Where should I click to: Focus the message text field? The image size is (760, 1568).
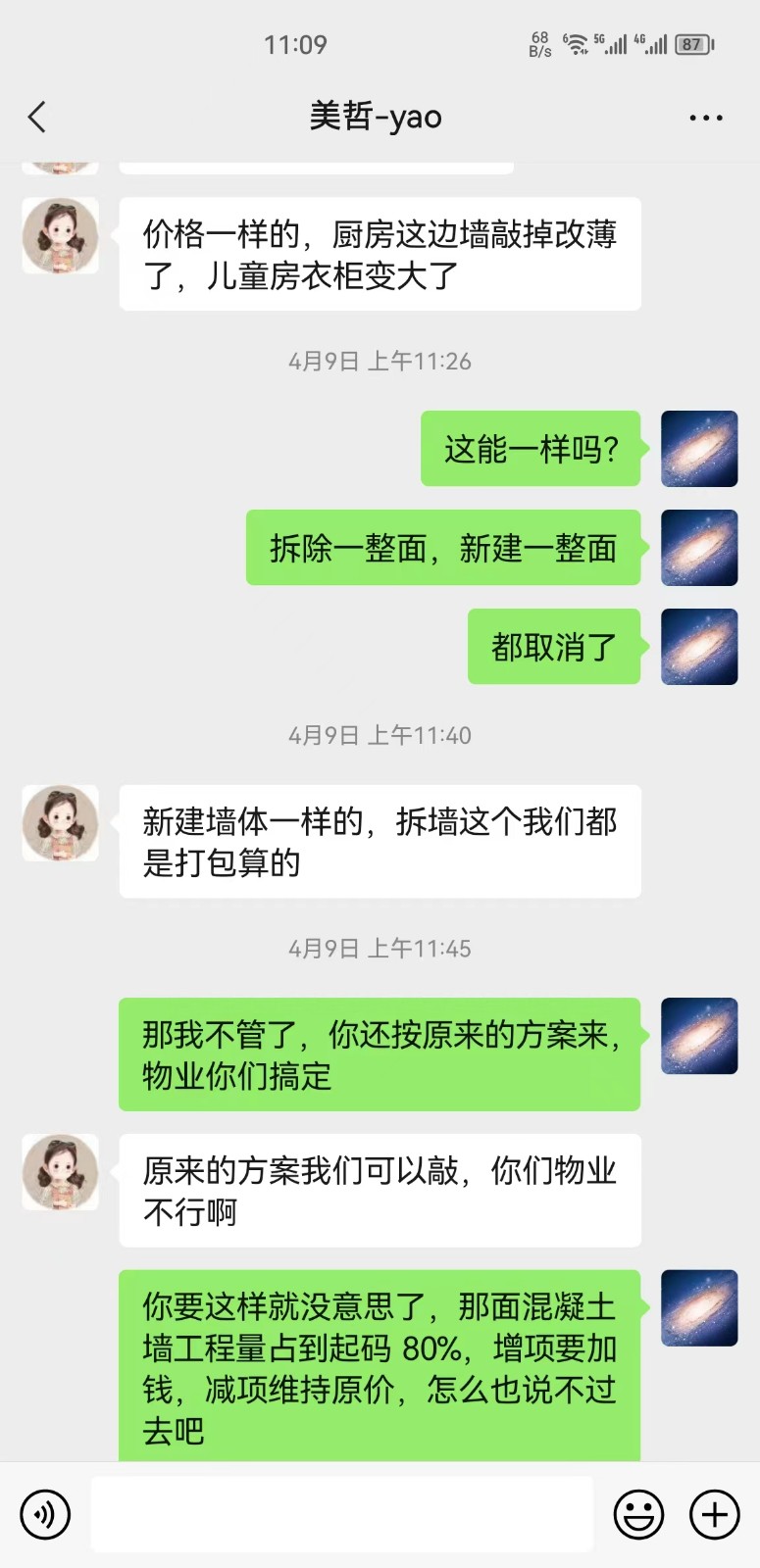341,1514
